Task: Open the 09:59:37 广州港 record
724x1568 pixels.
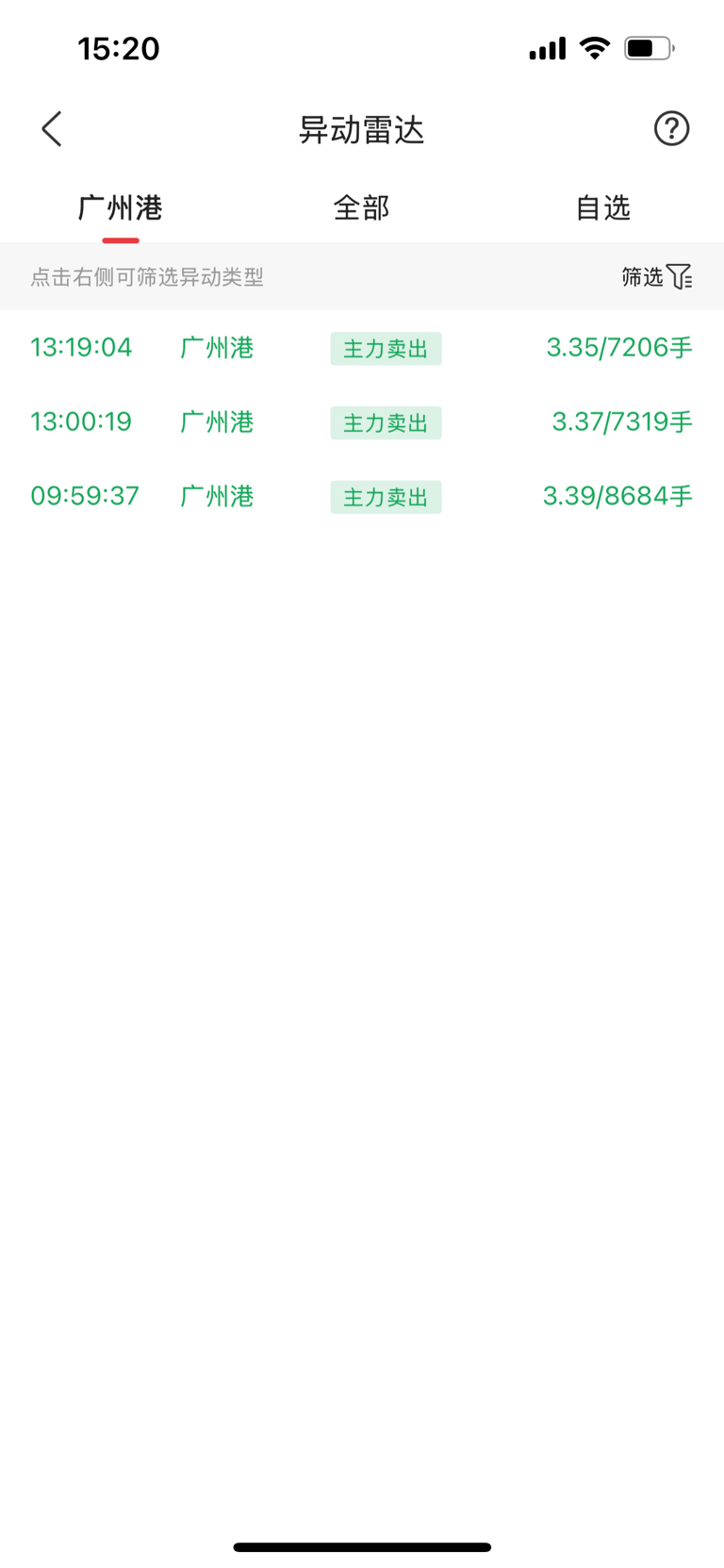Action: (x=362, y=496)
